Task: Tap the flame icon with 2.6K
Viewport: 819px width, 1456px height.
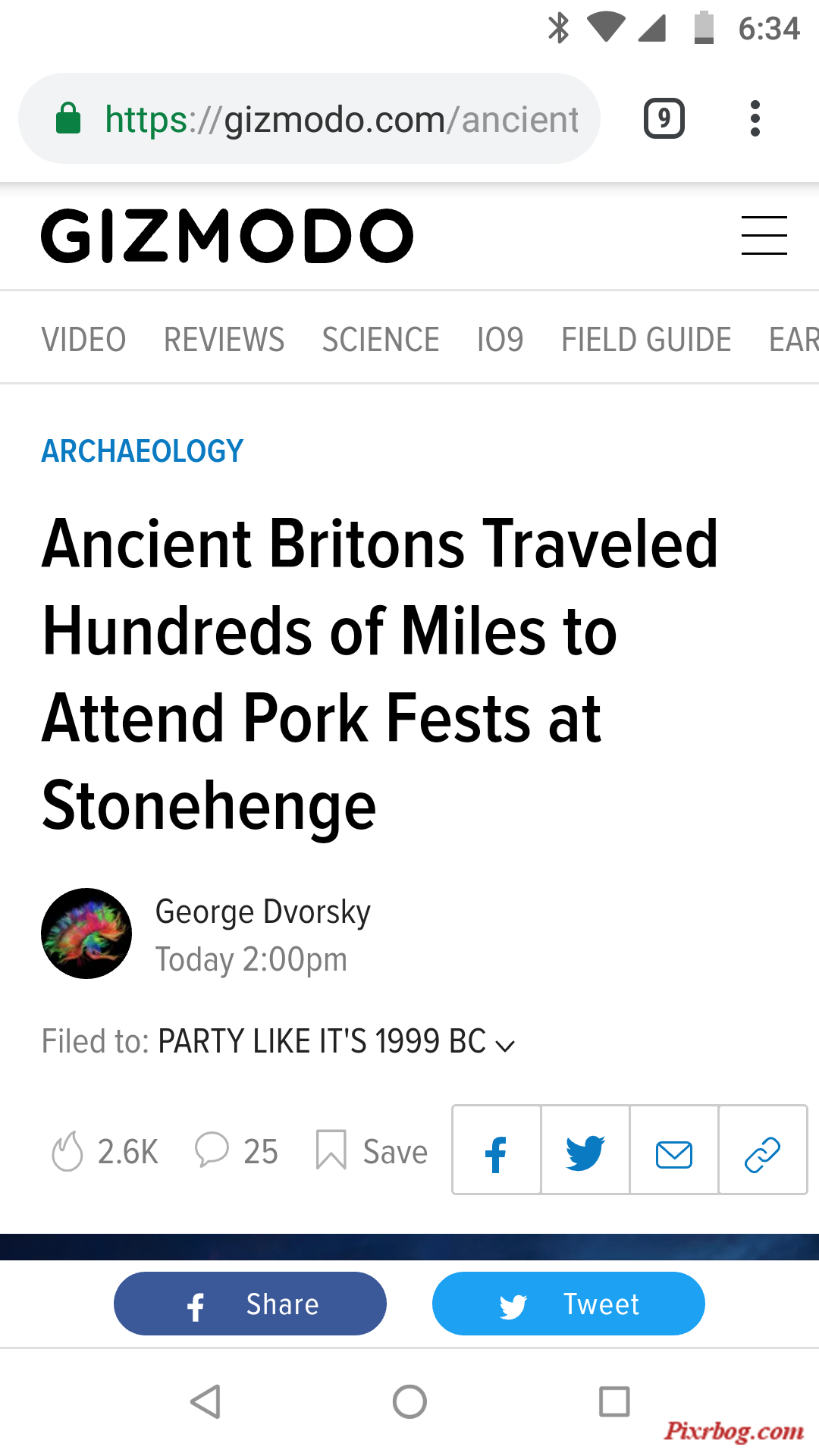Action: click(105, 1151)
